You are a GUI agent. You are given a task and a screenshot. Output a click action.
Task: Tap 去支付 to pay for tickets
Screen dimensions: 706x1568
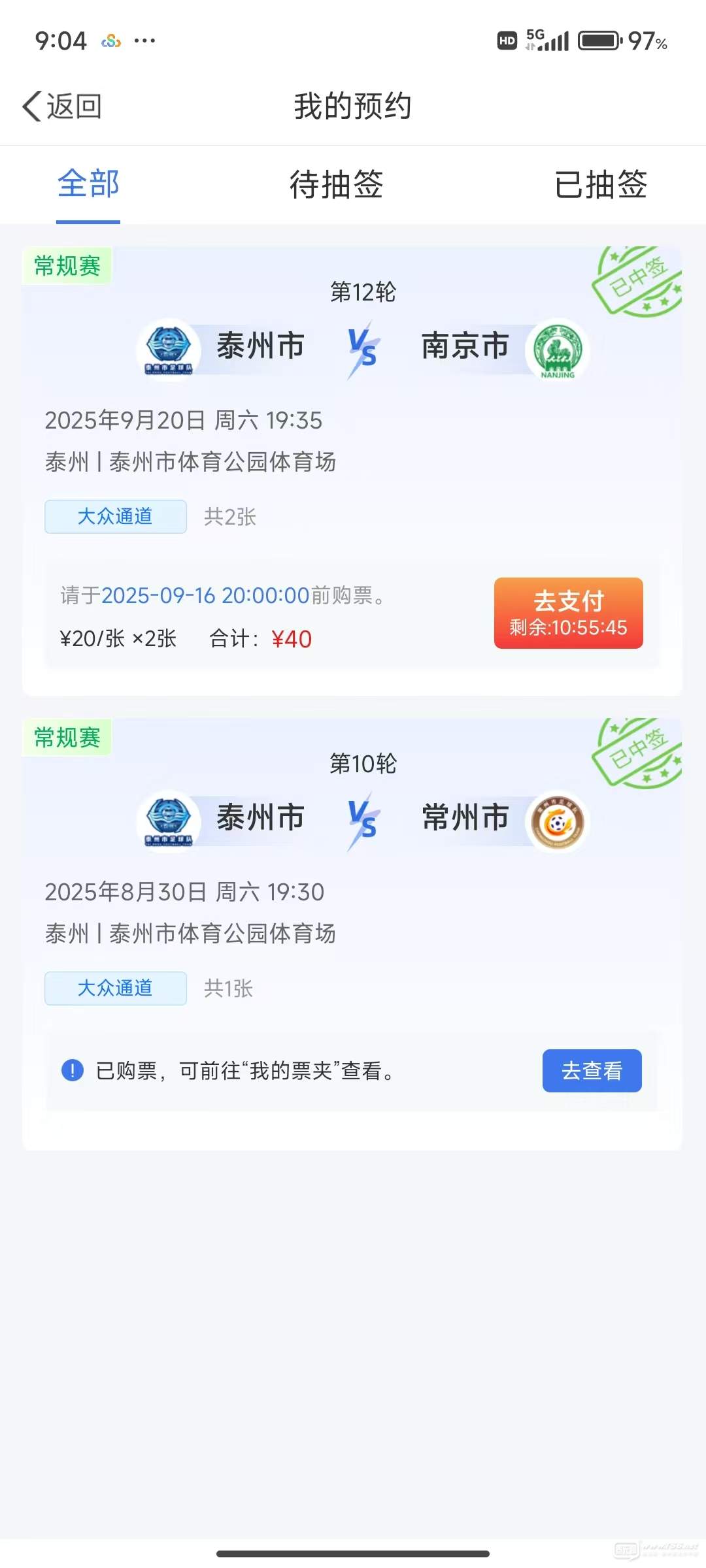(569, 613)
